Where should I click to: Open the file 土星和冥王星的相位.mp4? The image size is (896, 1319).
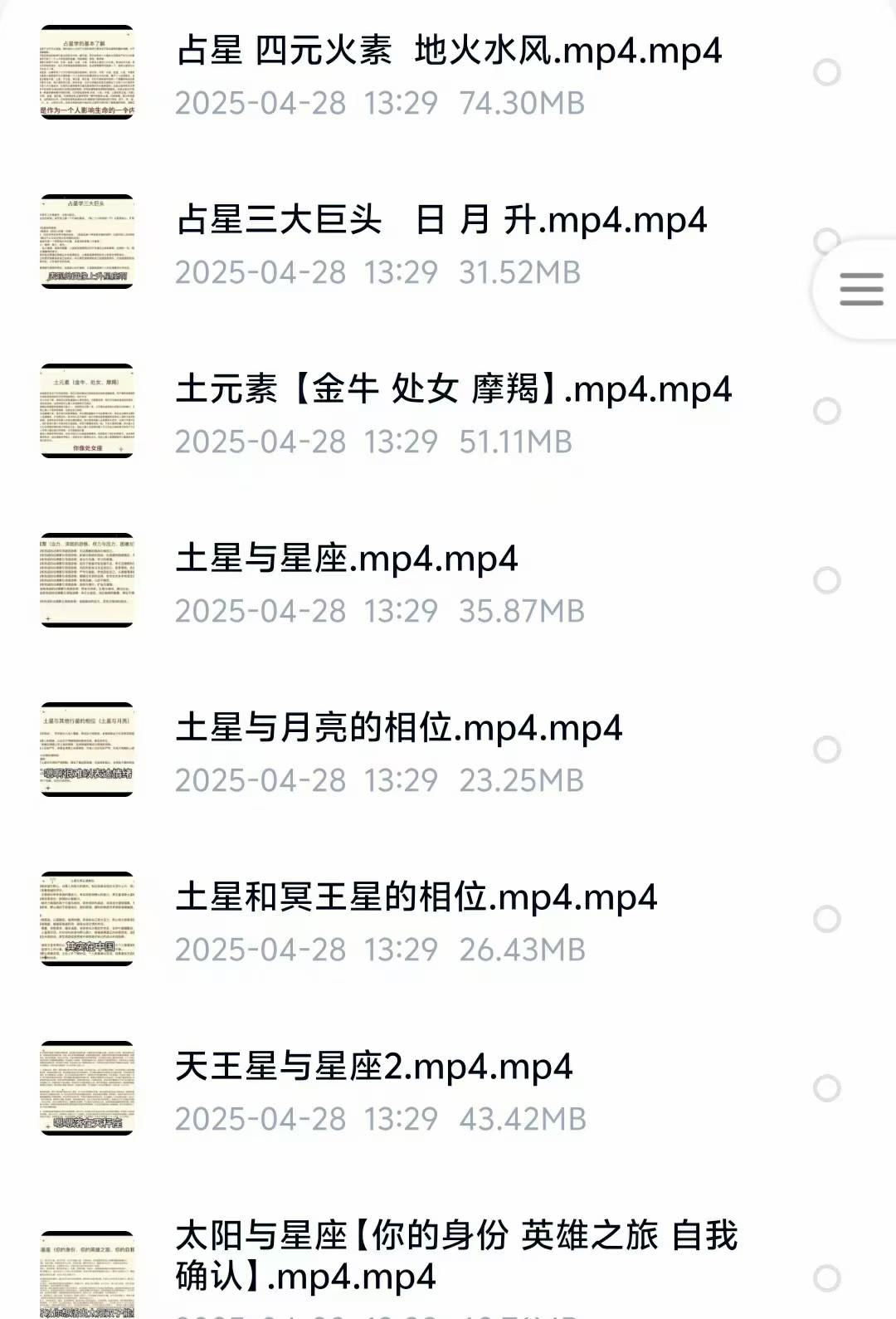pos(416,898)
